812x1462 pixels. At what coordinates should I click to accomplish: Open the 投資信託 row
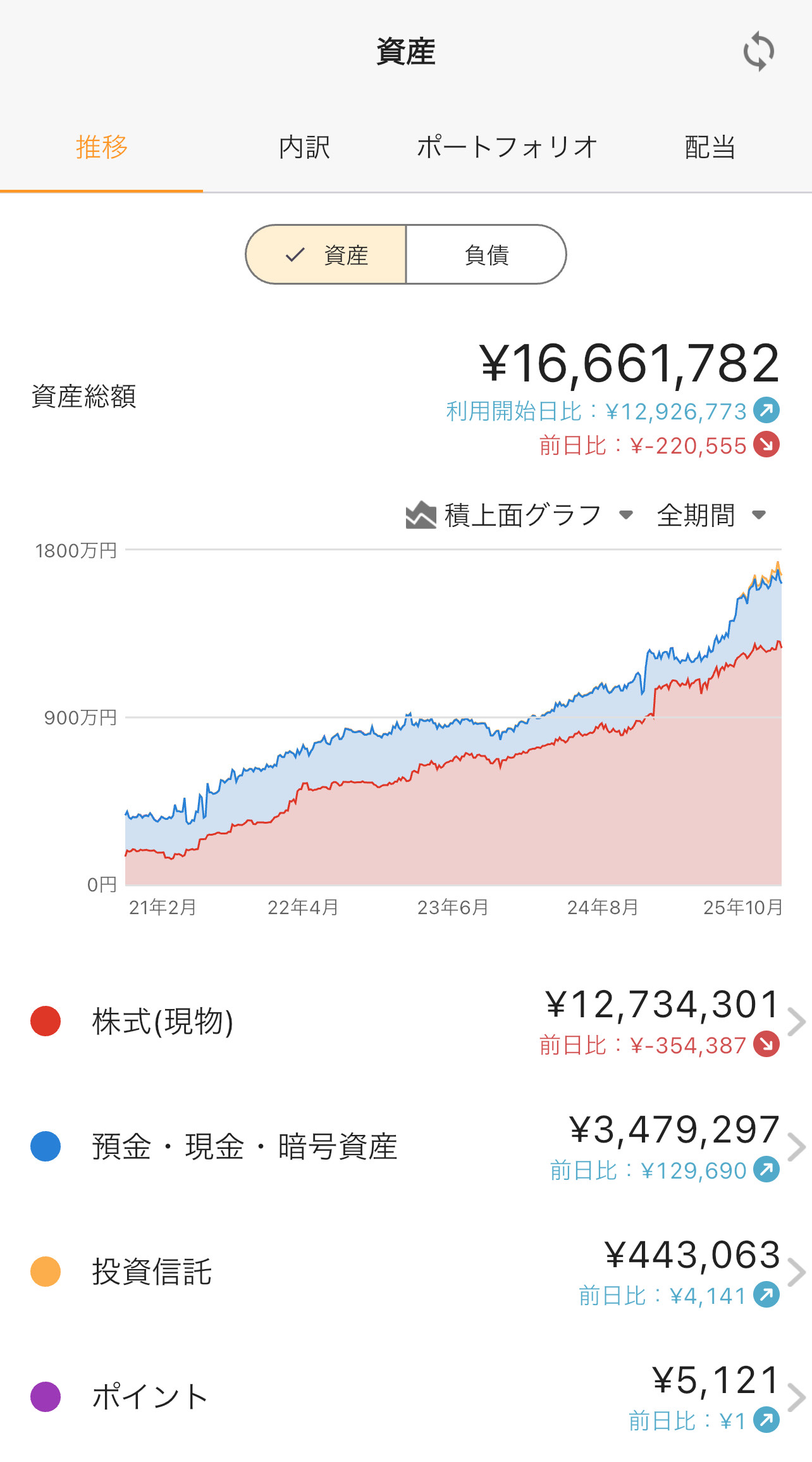[406, 1272]
